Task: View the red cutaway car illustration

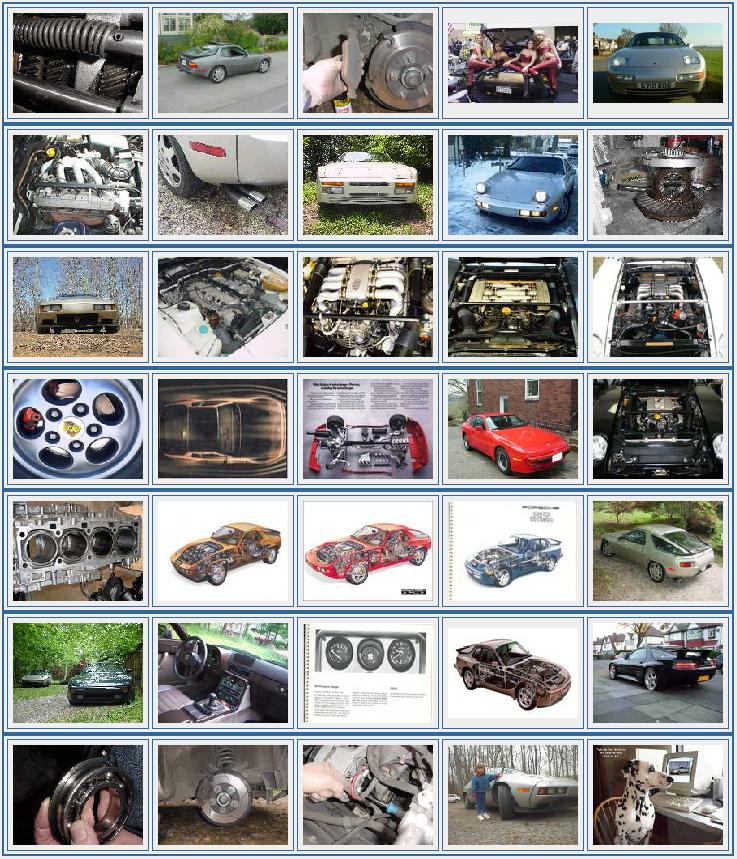Action: [x=368, y=551]
